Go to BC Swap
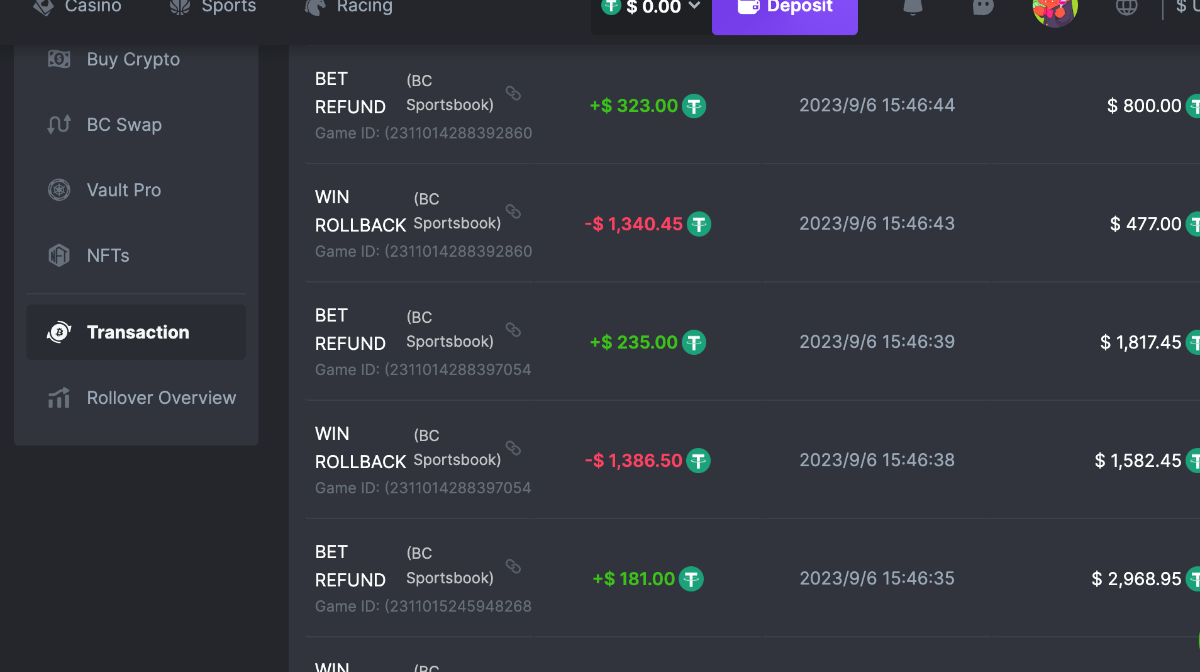The width and height of the screenshot is (1200, 672). pos(124,125)
